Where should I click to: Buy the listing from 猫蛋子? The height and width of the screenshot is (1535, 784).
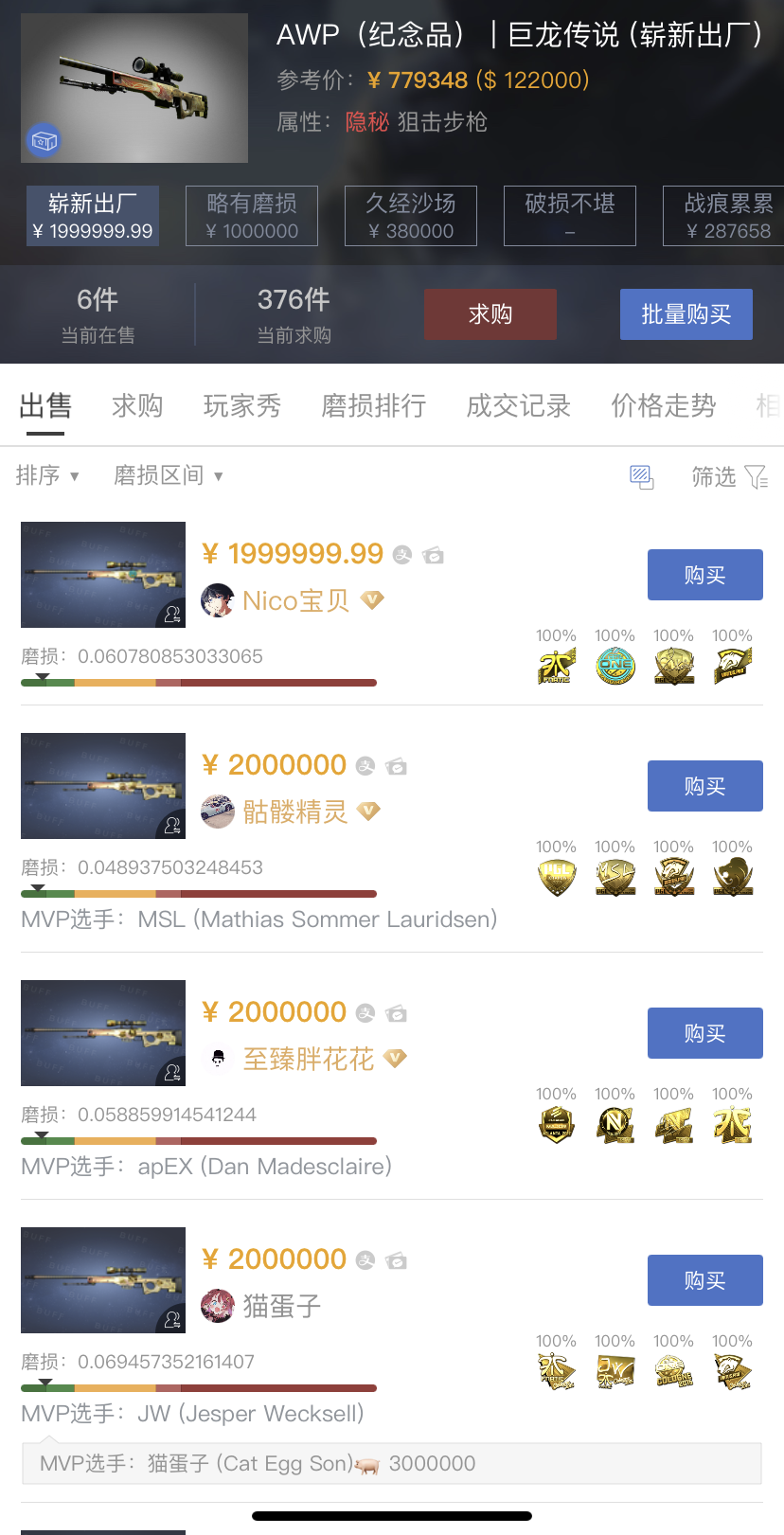click(x=704, y=1280)
